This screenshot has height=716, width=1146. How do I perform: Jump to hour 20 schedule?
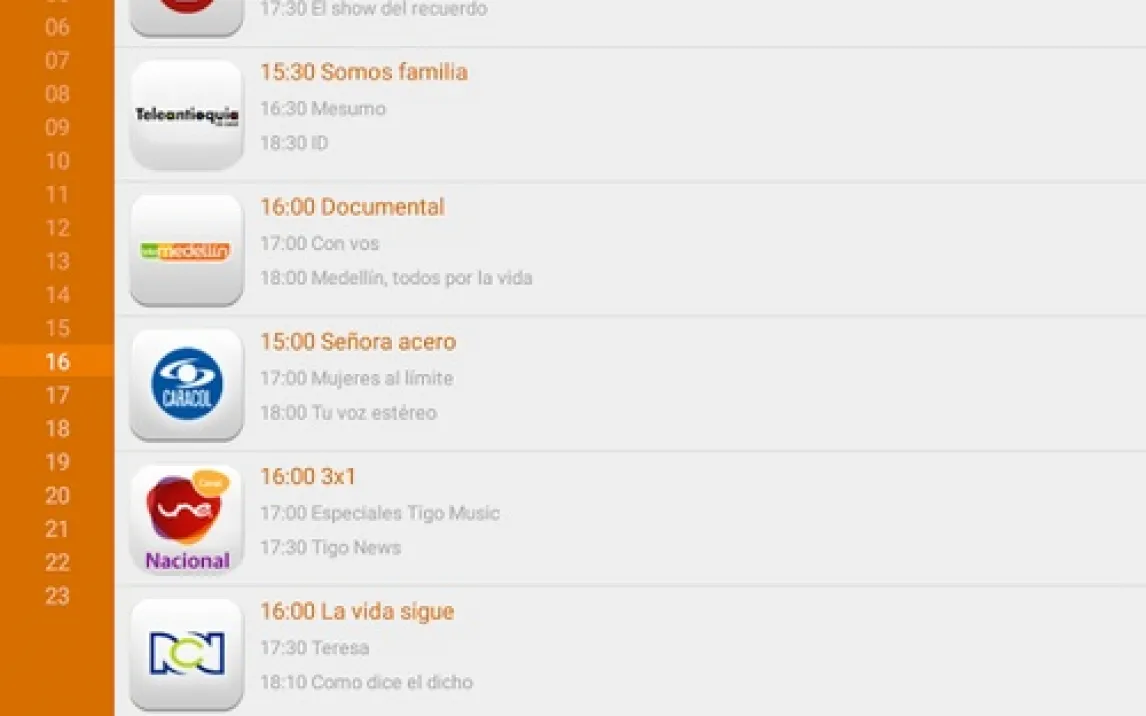[x=57, y=496]
